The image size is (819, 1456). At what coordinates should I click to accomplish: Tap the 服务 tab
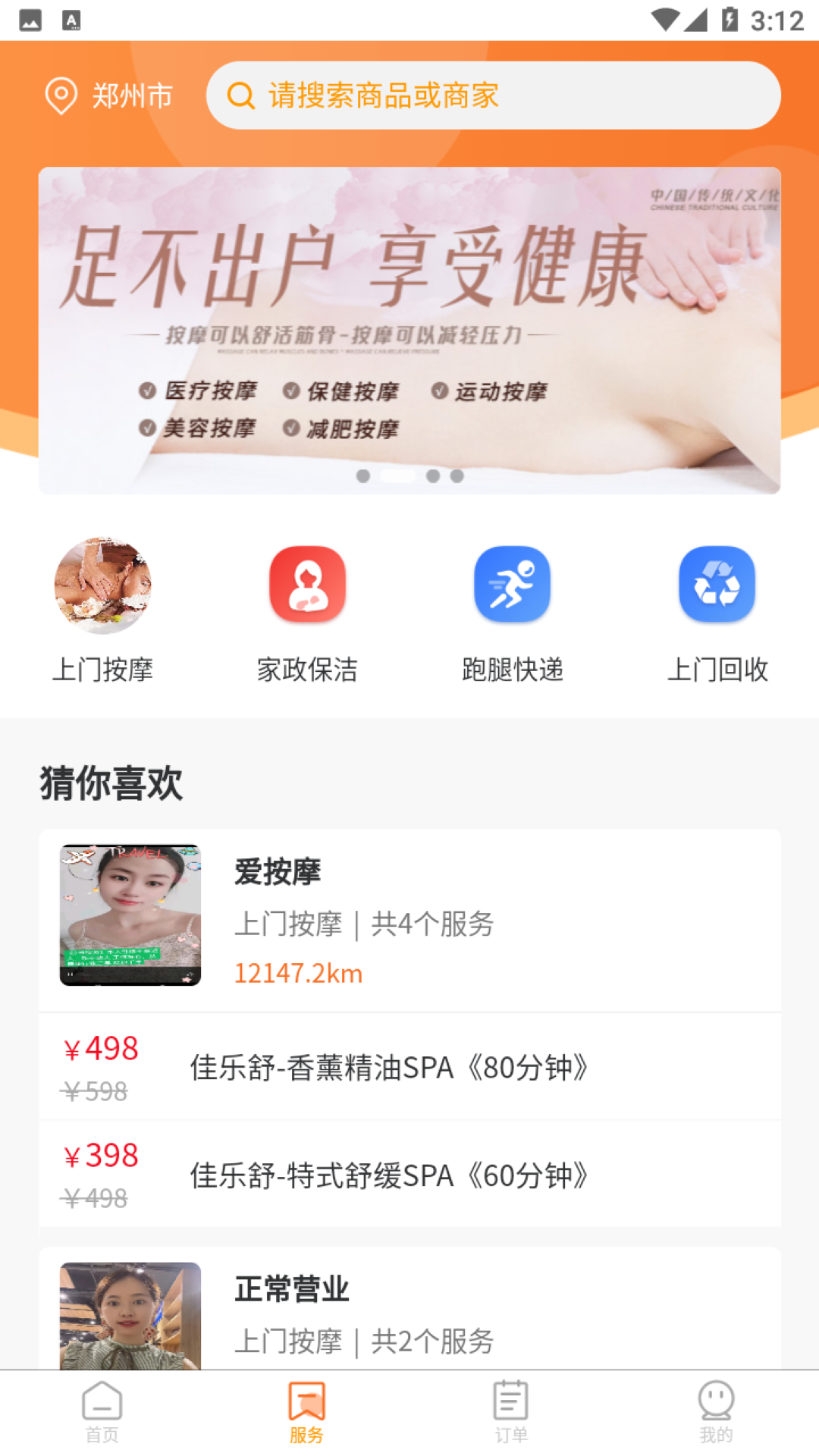[x=307, y=1413]
